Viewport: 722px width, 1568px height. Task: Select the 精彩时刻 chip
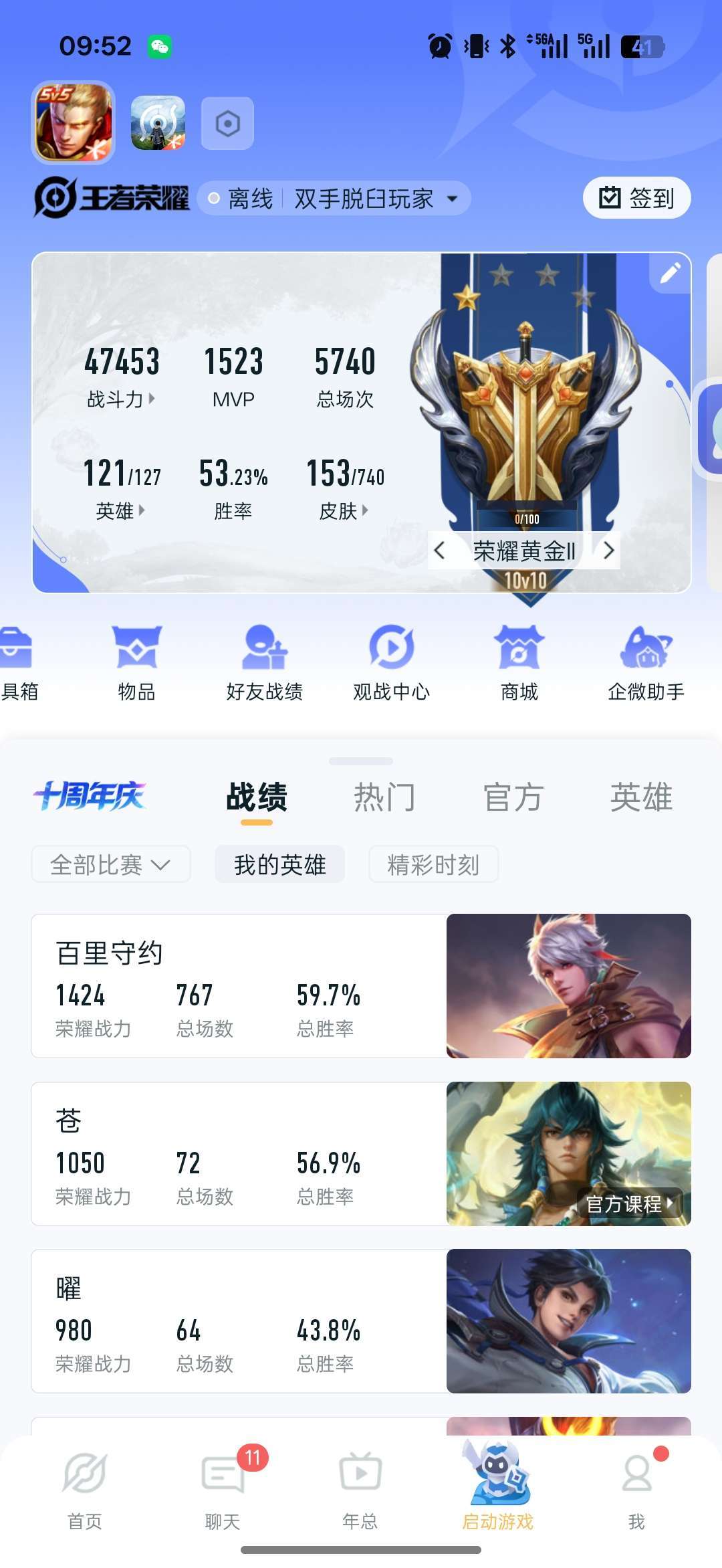pyautogui.click(x=433, y=864)
